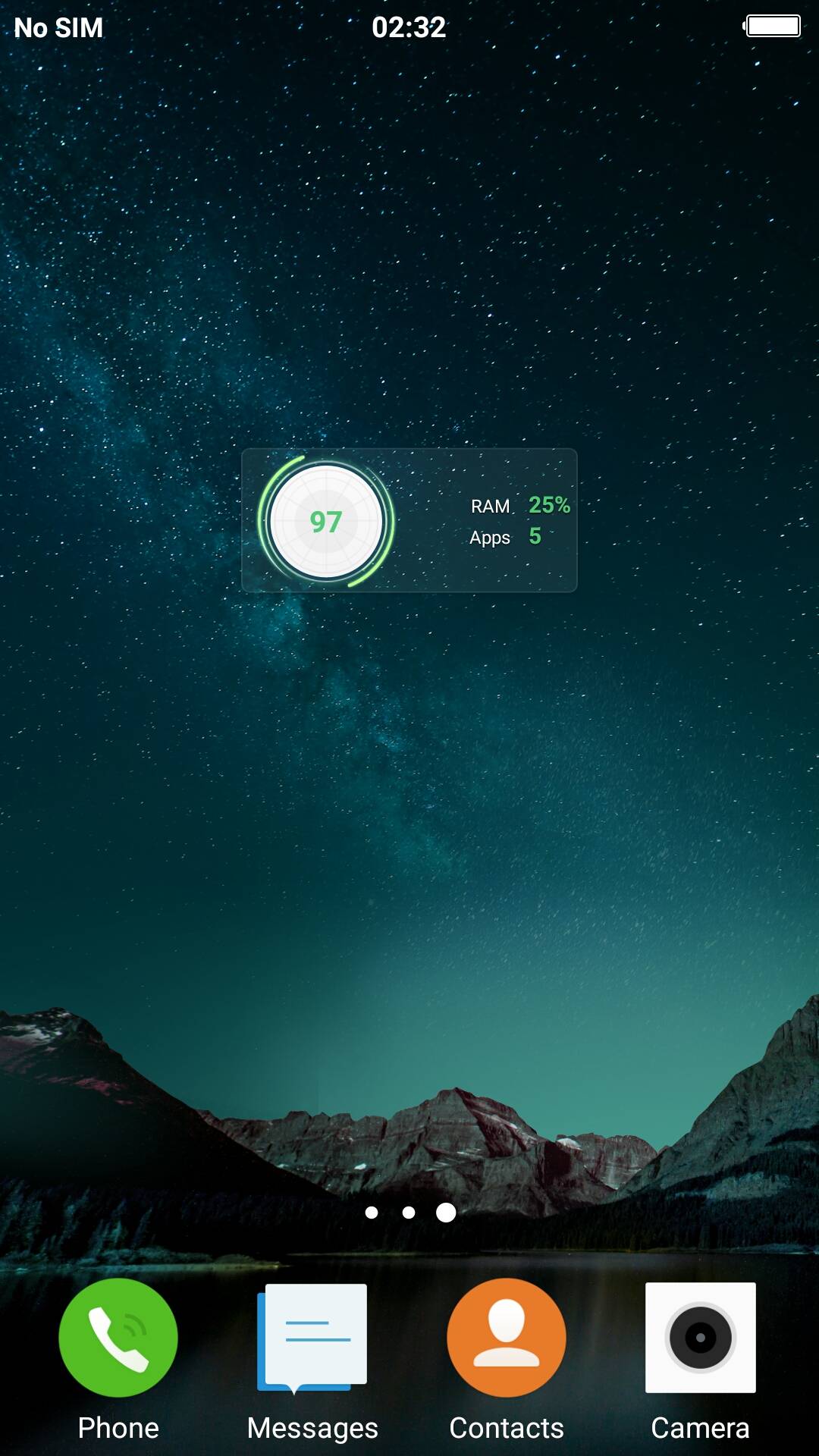Tap the memory boost circle showing 97
This screenshot has height=1456, width=819.
pos(326,522)
